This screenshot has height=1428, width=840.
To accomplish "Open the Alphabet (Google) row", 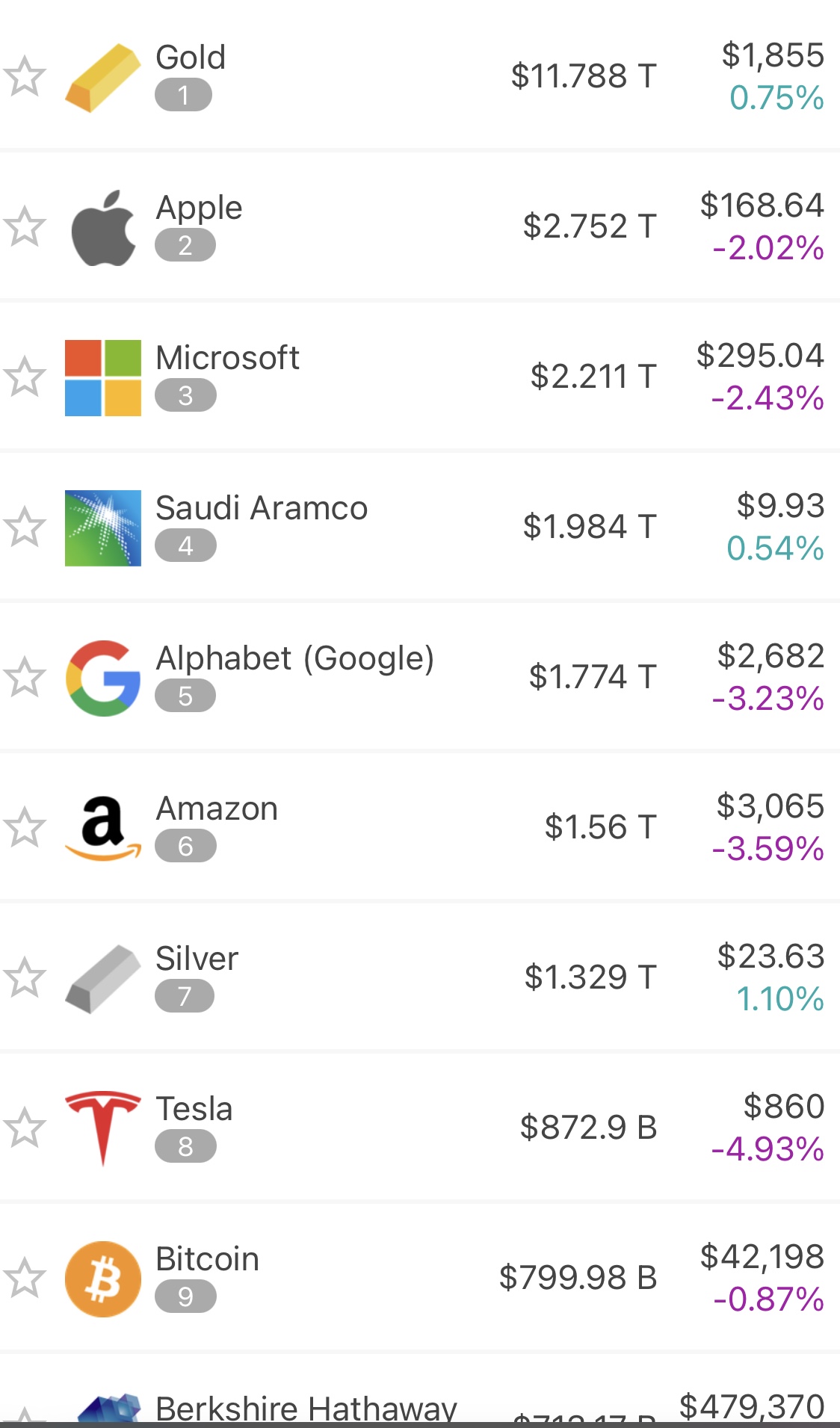I will pyautogui.click(x=420, y=676).
